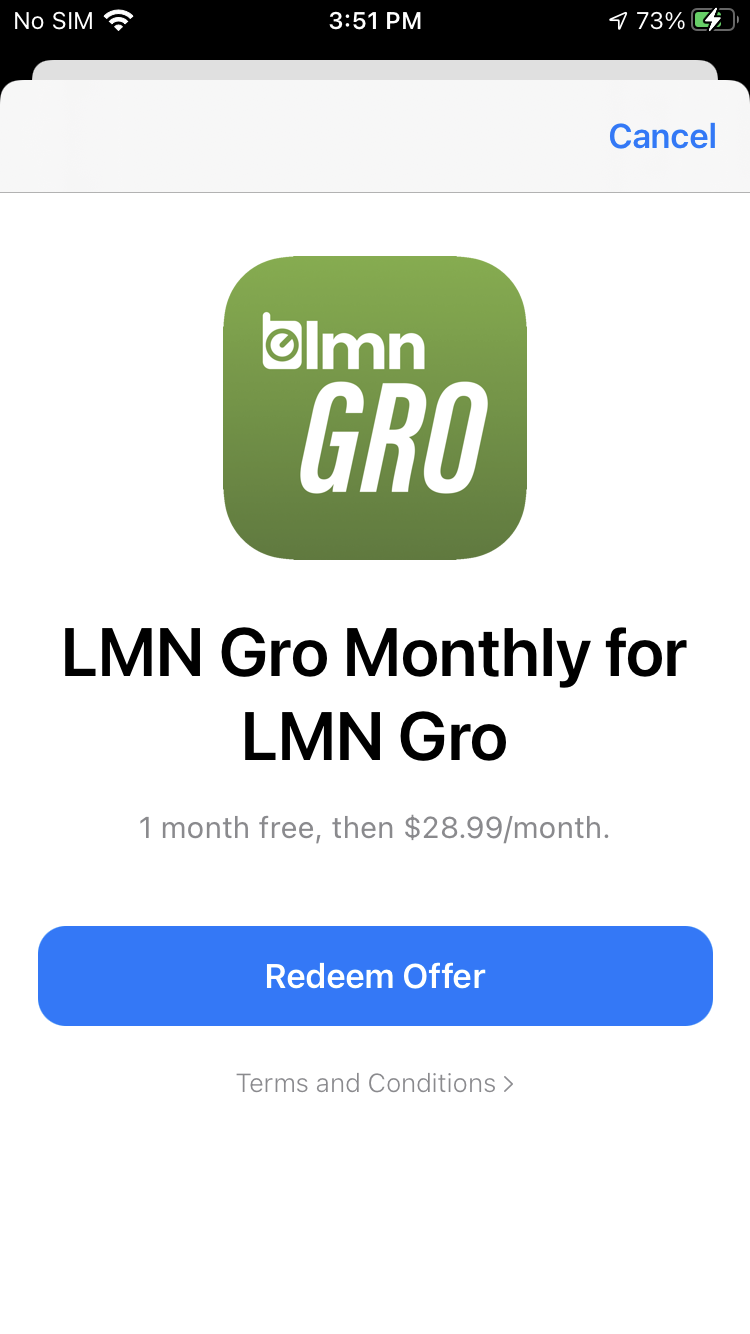Redeem the LMN Gro Monthly offer
The width and height of the screenshot is (750, 1334).
[x=375, y=976]
